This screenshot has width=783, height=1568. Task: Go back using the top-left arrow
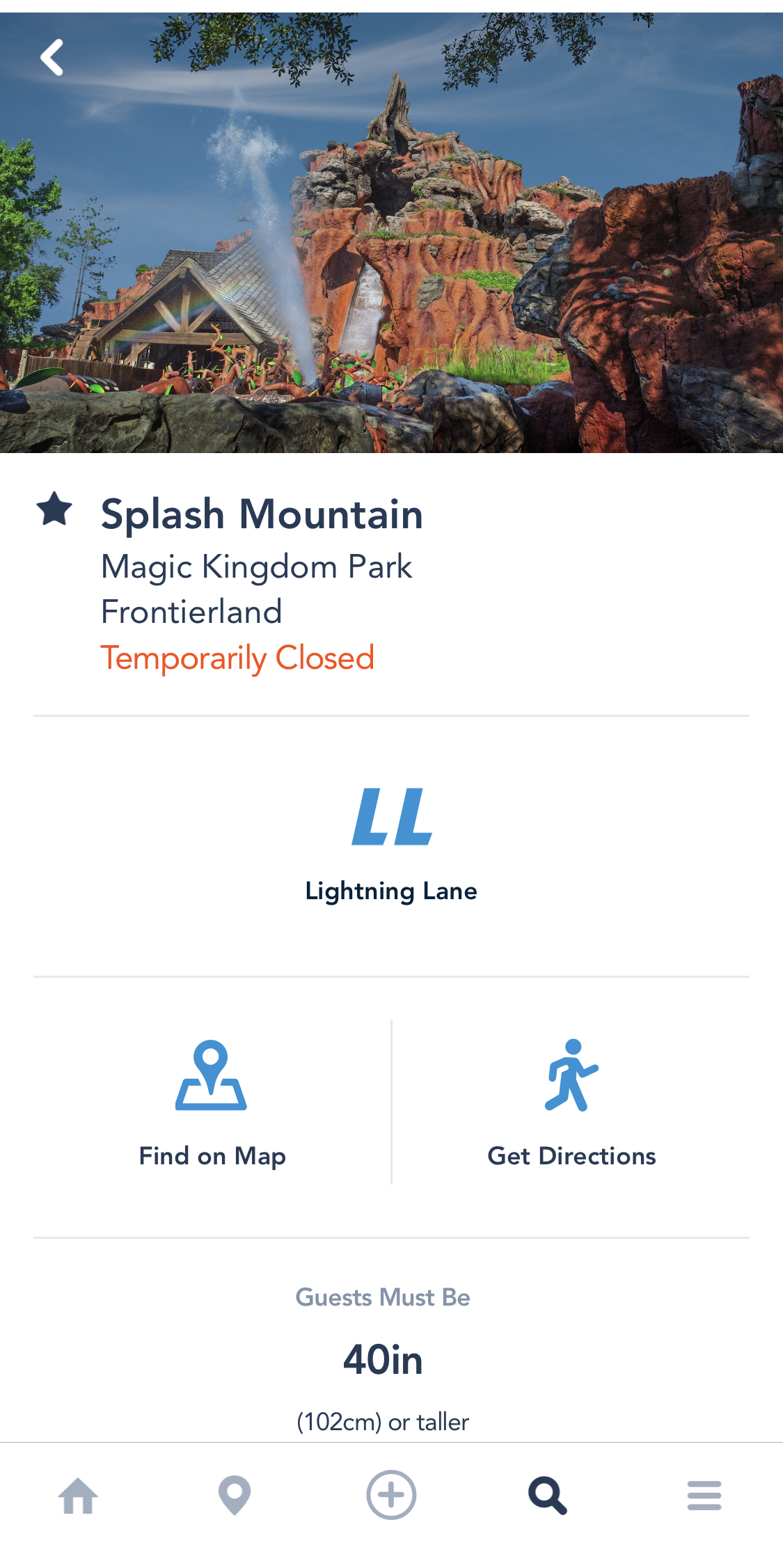pyautogui.click(x=52, y=57)
